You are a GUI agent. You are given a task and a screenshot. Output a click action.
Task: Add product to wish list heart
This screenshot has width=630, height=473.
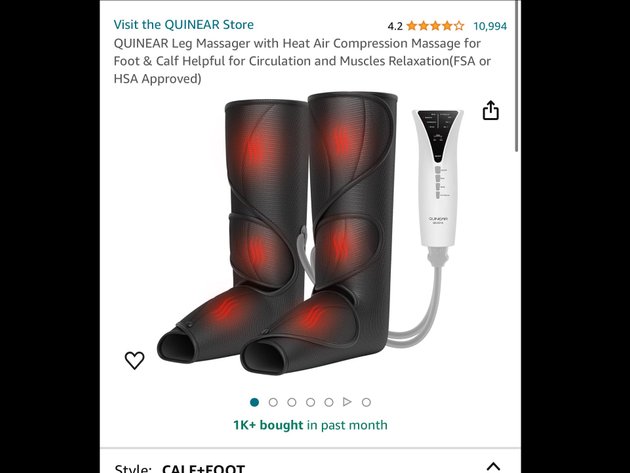[x=134, y=360]
